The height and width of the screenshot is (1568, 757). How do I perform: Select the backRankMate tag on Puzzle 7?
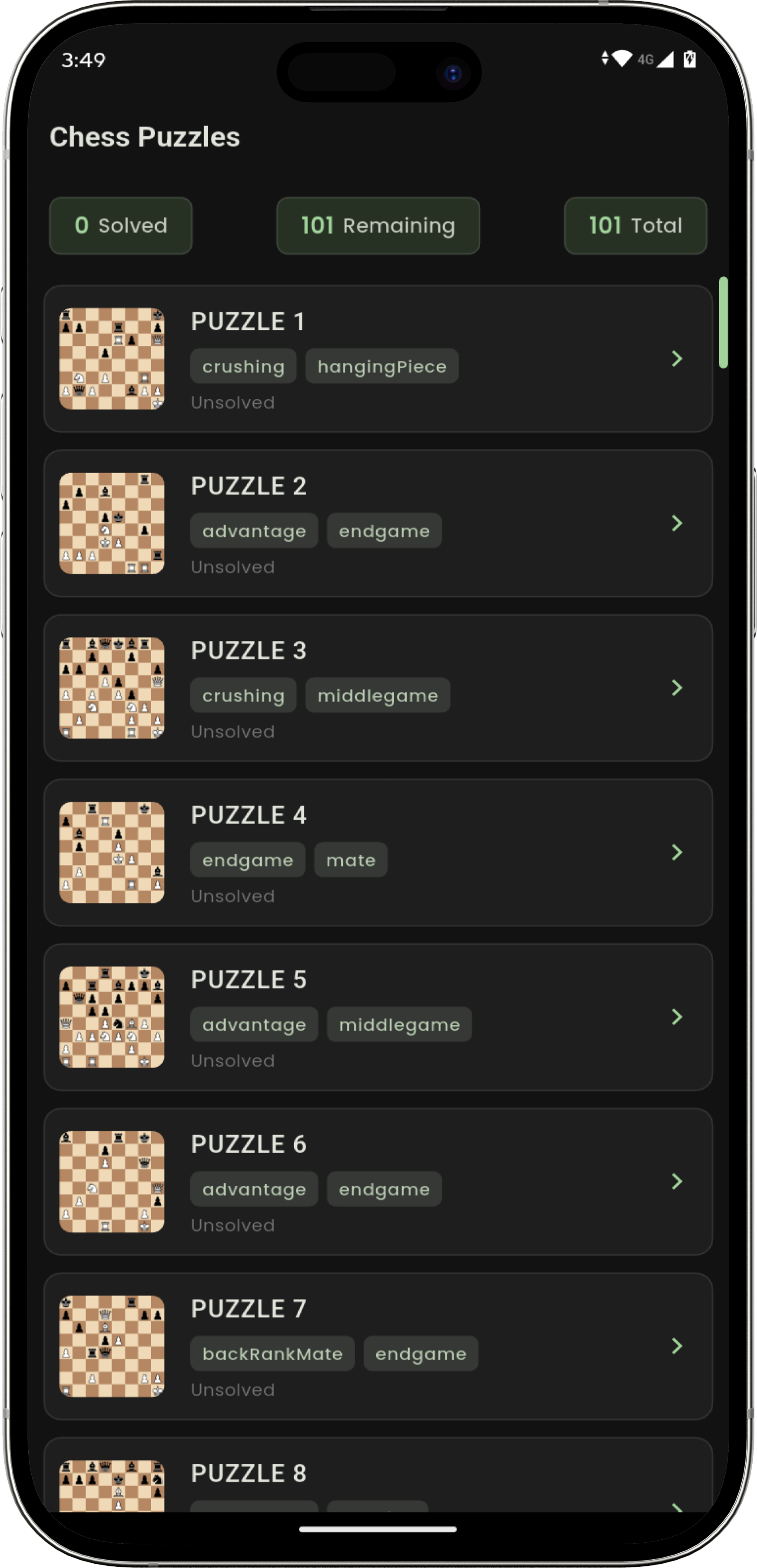click(x=272, y=1354)
